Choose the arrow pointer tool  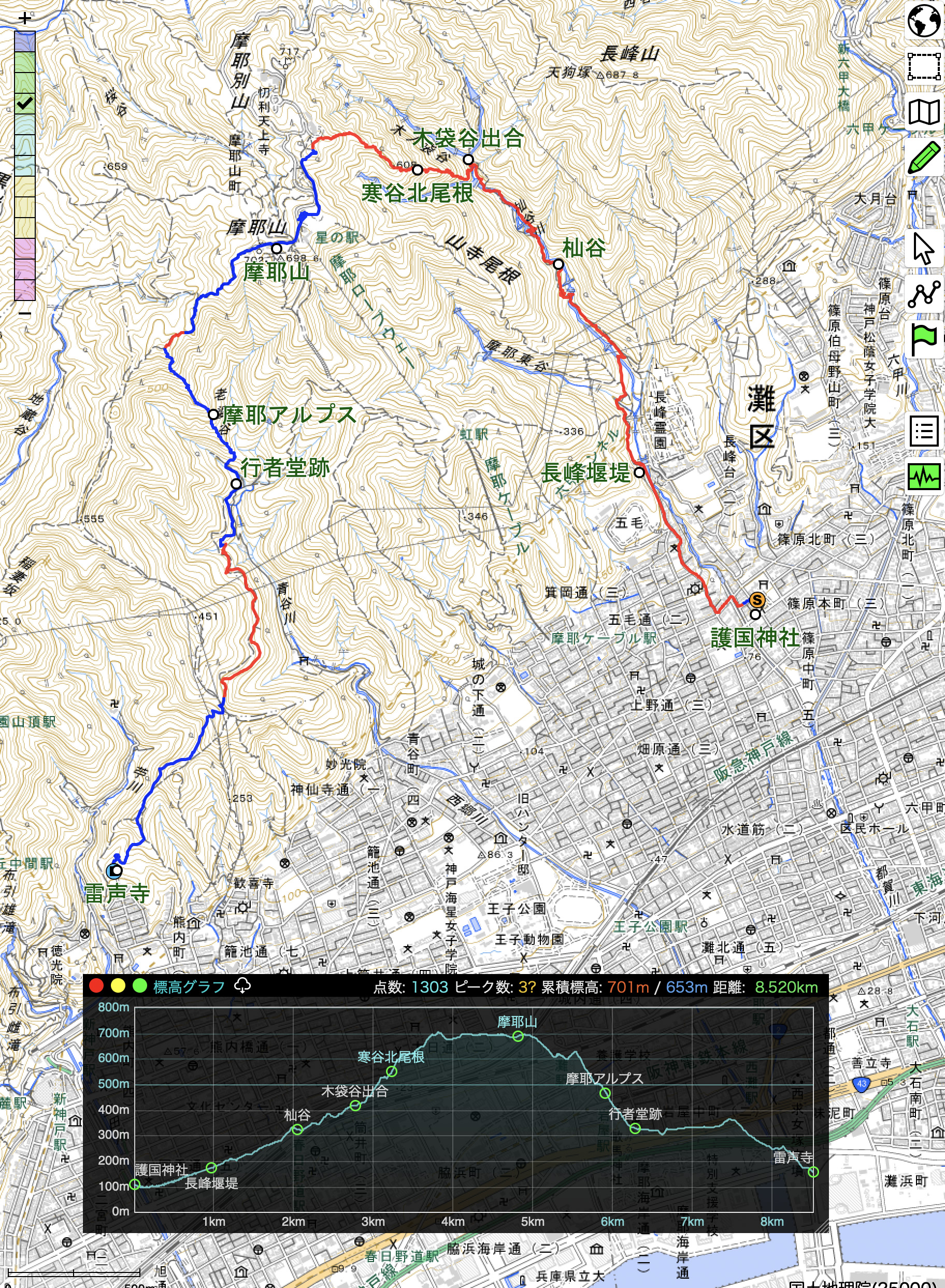tap(924, 249)
